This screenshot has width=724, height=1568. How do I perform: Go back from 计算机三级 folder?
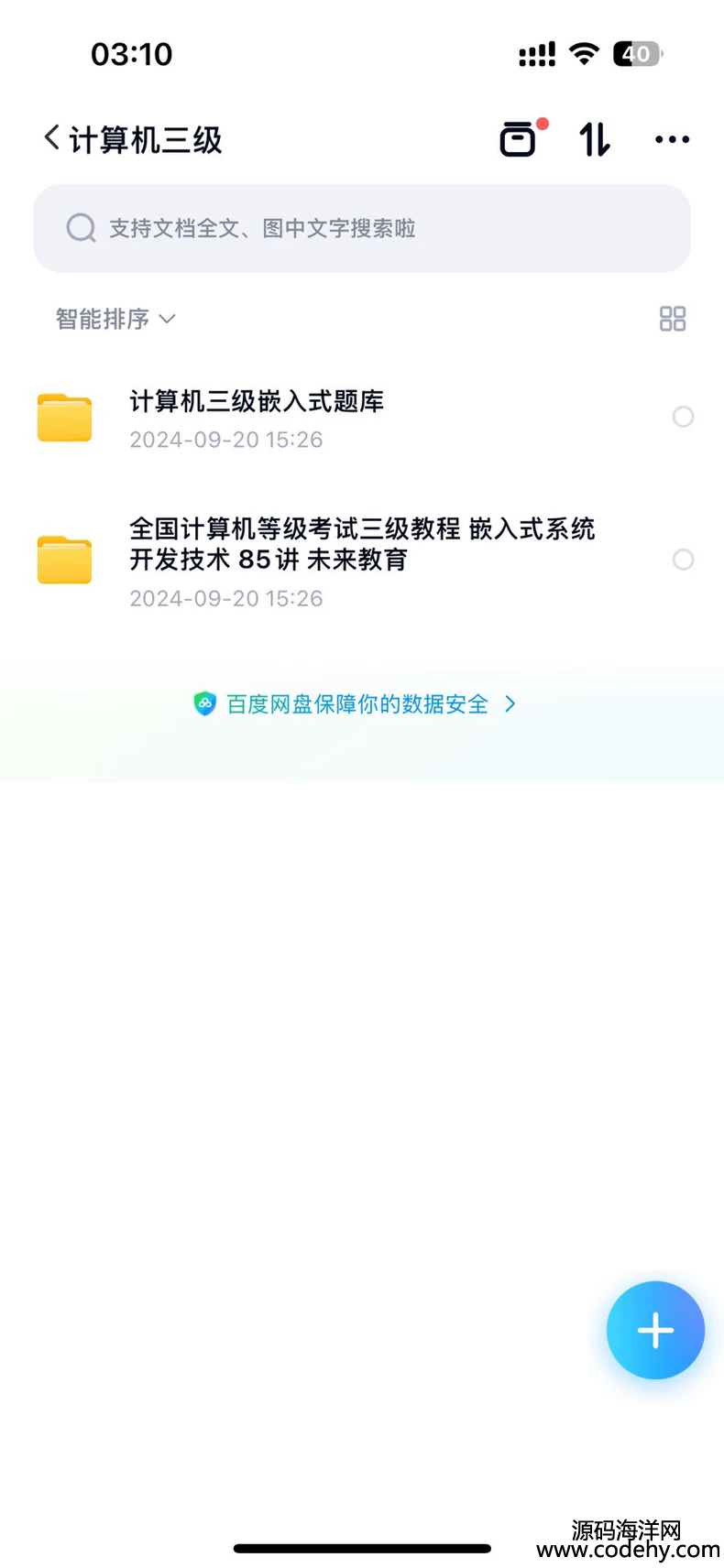[x=52, y=139]
